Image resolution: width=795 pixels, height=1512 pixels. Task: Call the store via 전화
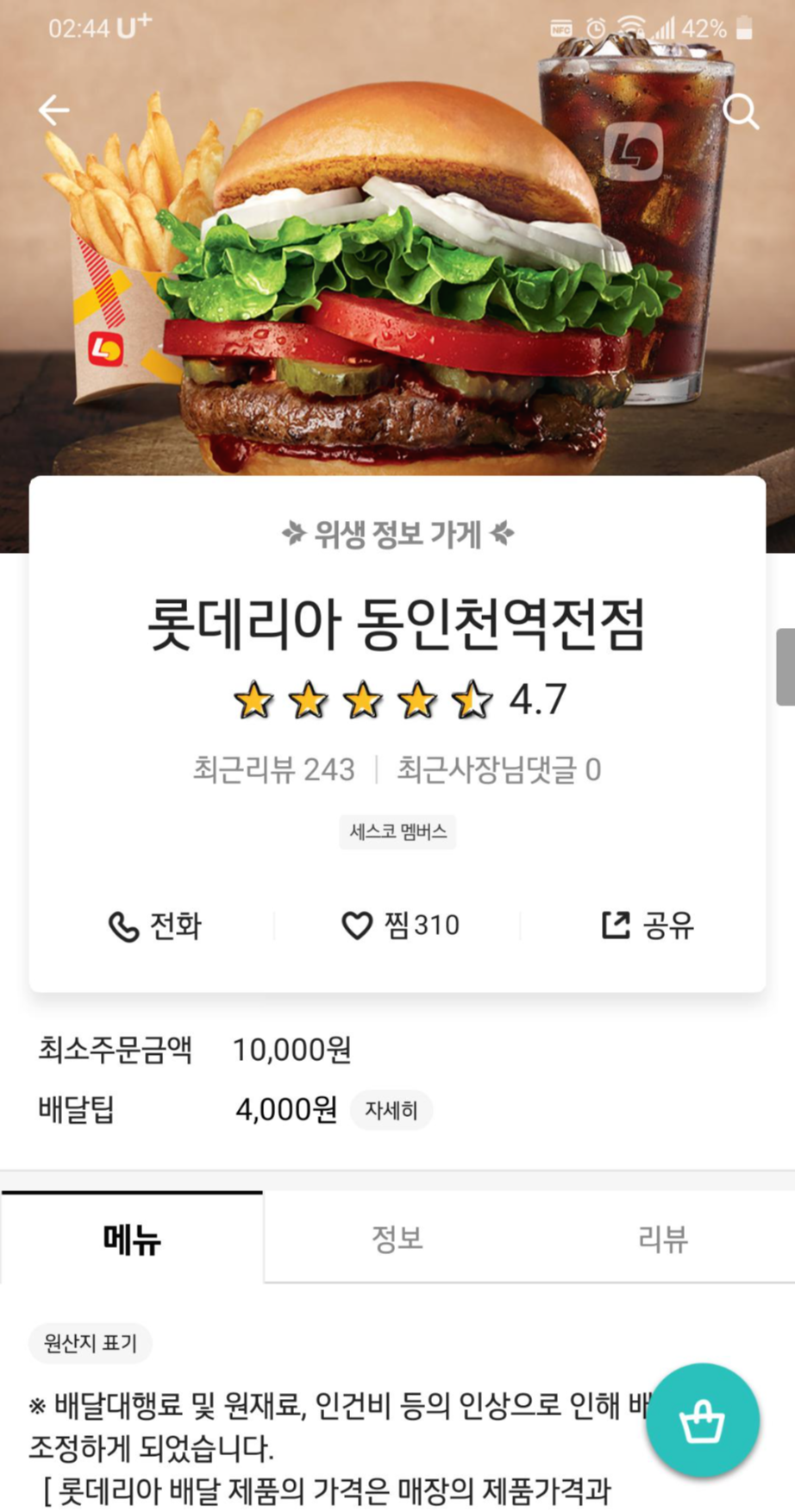154,925
